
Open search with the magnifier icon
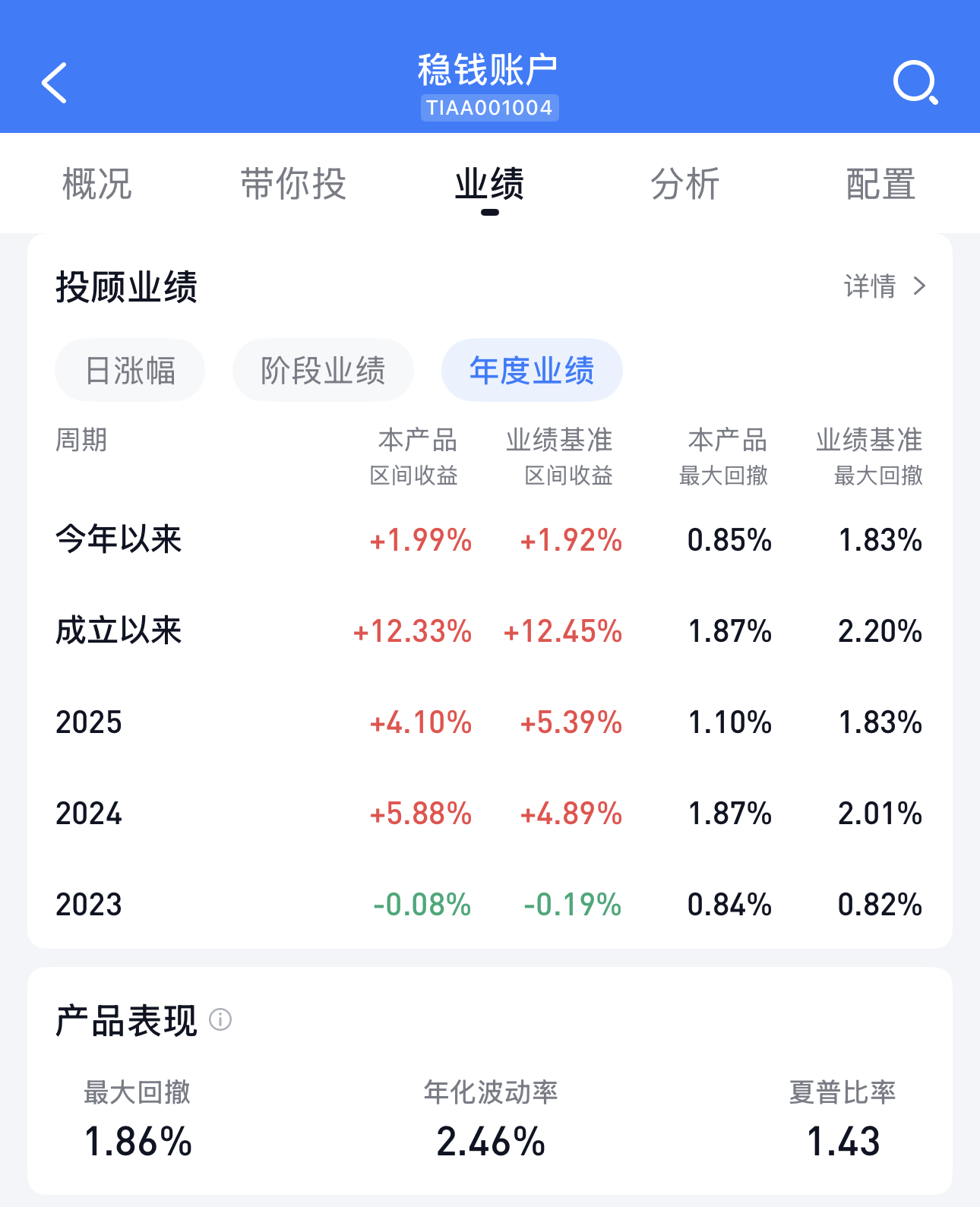[915, 83]
